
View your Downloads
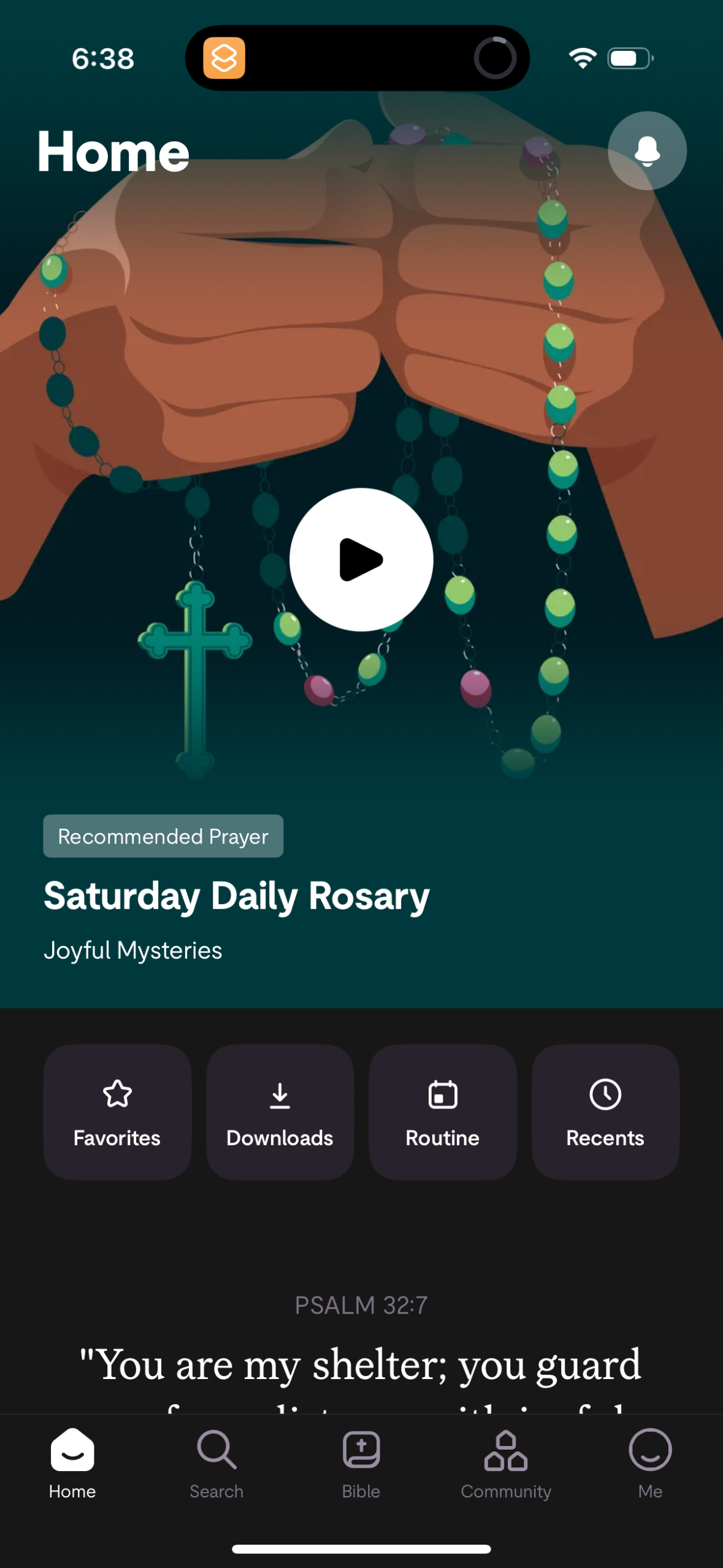[280, 1112]
